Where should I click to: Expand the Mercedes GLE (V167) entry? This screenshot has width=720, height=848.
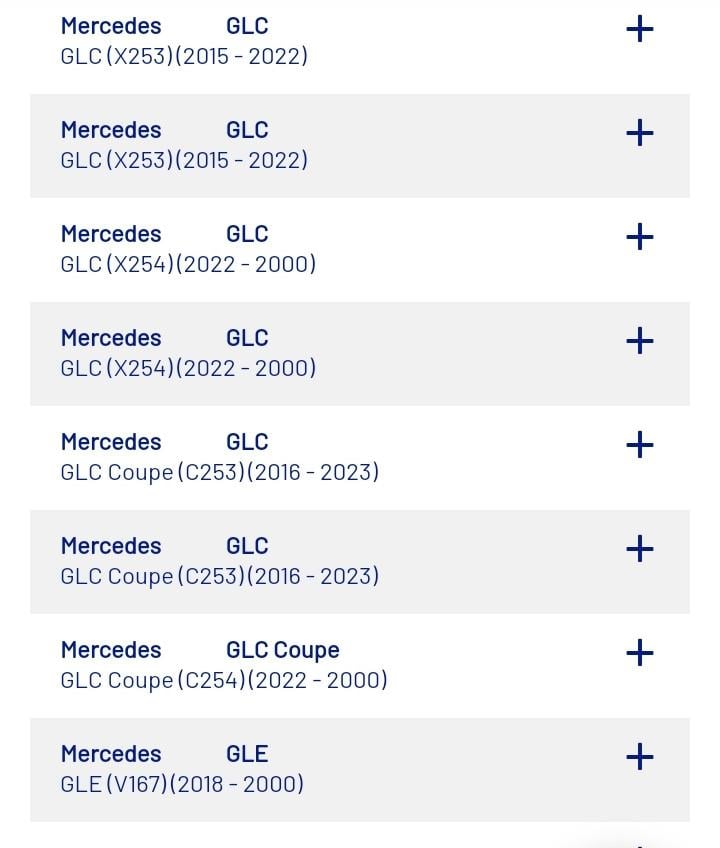click(639, 757)
